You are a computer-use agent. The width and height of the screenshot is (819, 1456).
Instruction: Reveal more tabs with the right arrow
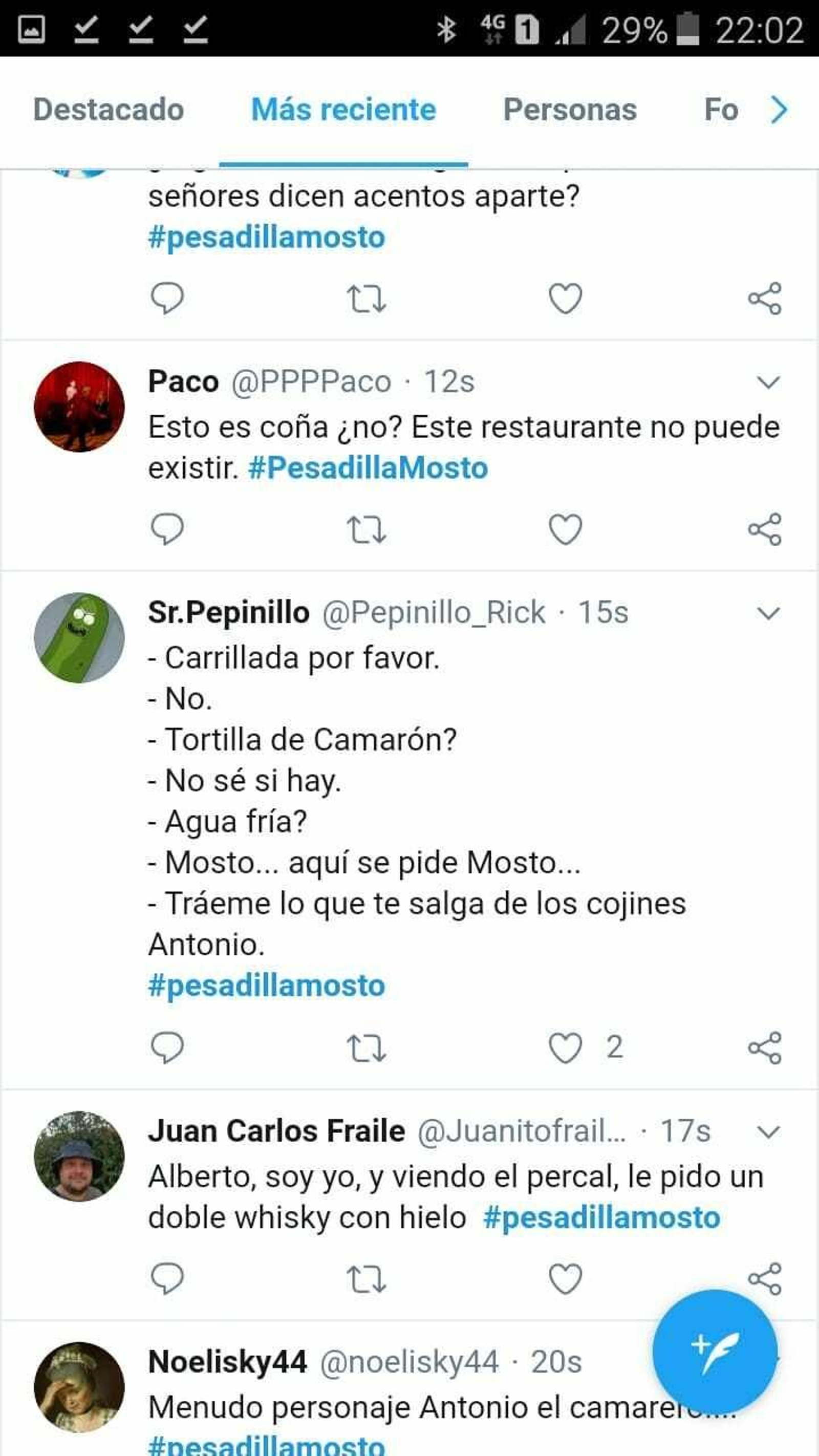tap(778, 110)
